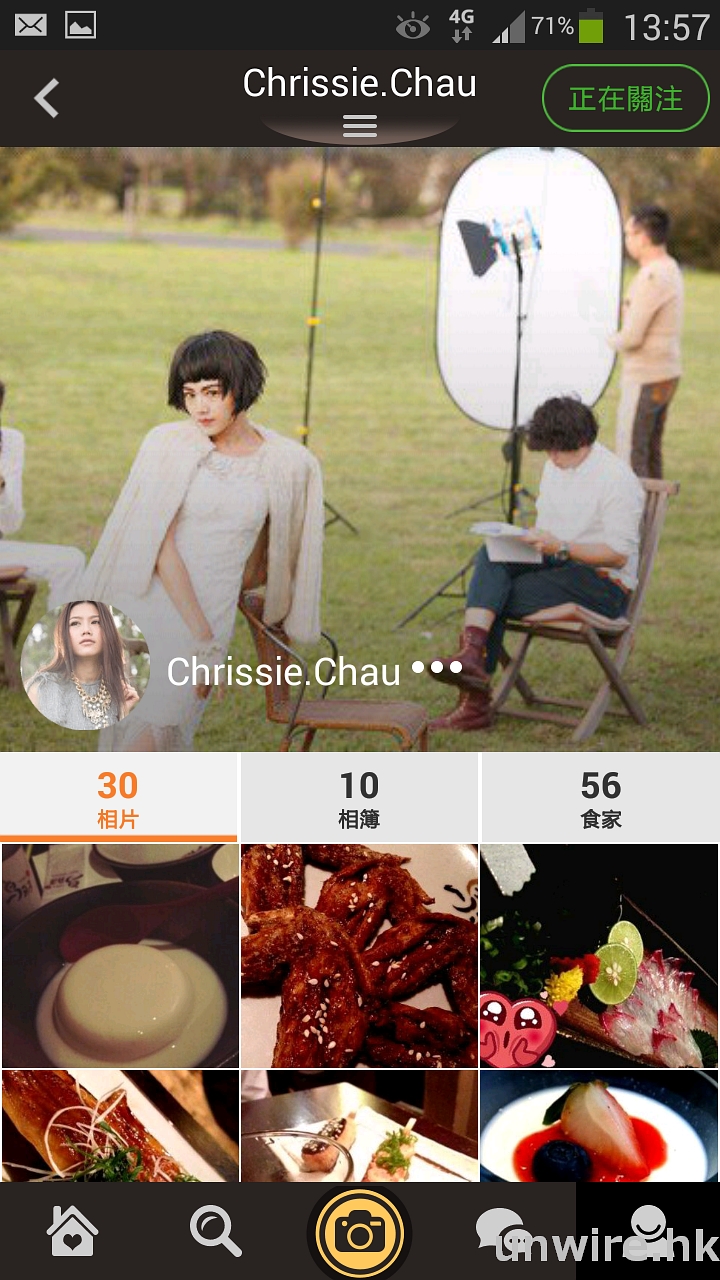The image size is (720, 1280).
Task: Go to the home tab
Action: tap(72, 1231)
